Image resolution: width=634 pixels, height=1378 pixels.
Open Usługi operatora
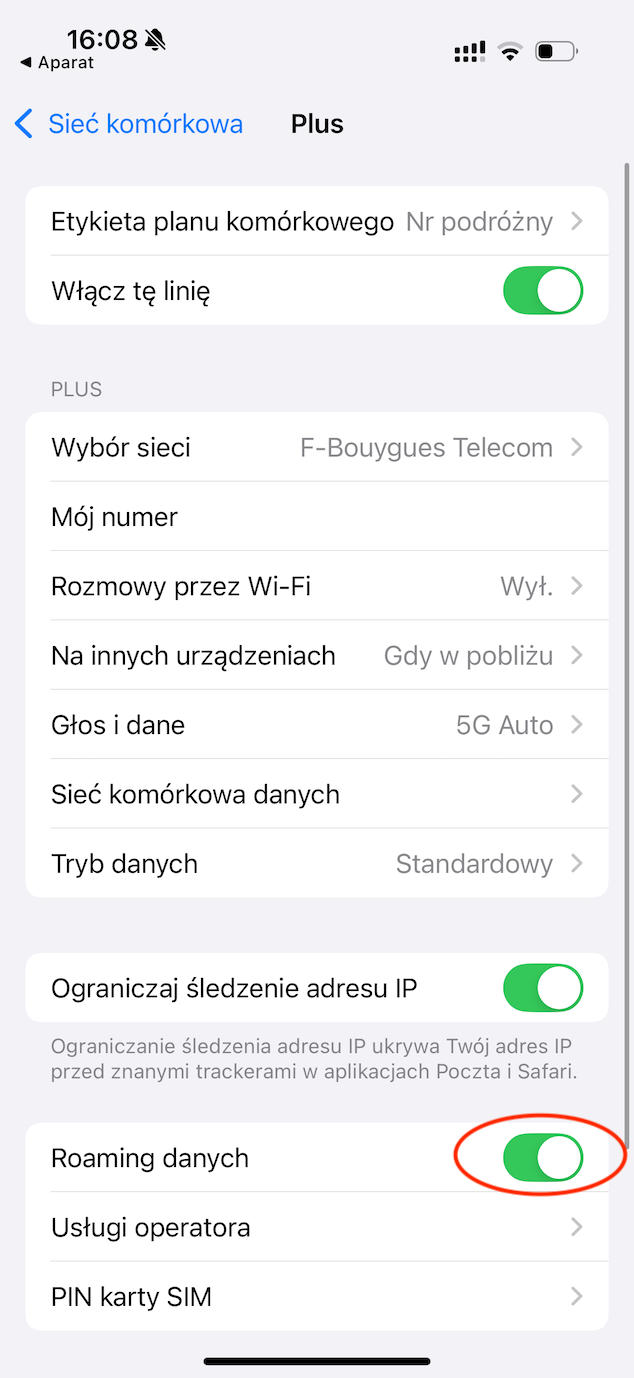(317, 1227)
